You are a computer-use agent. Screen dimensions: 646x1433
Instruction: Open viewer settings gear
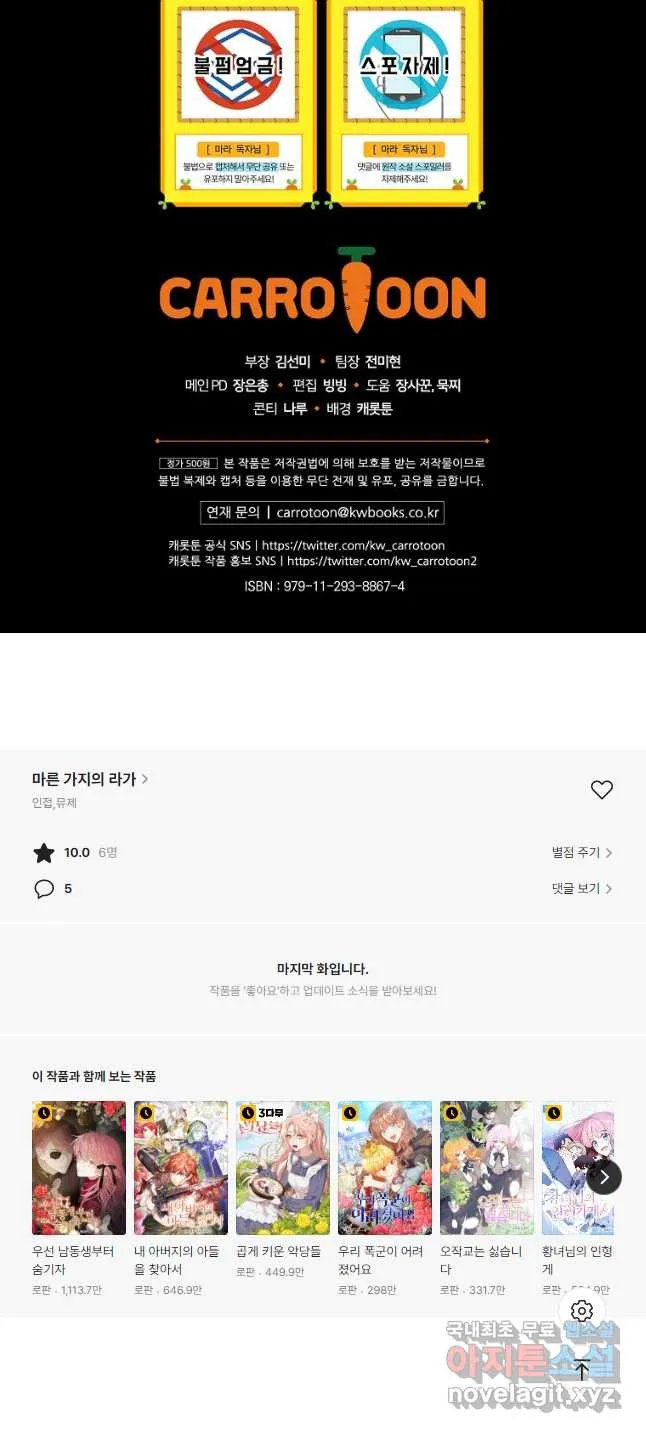[582, 1310]
